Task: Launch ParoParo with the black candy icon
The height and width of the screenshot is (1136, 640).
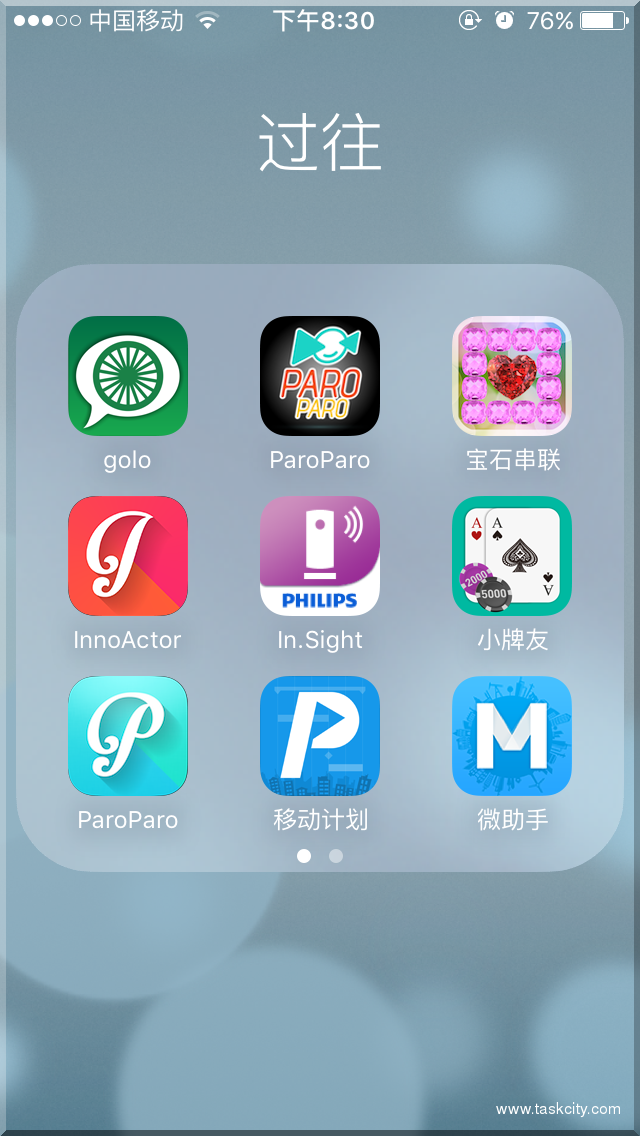Action: point(320,376)
